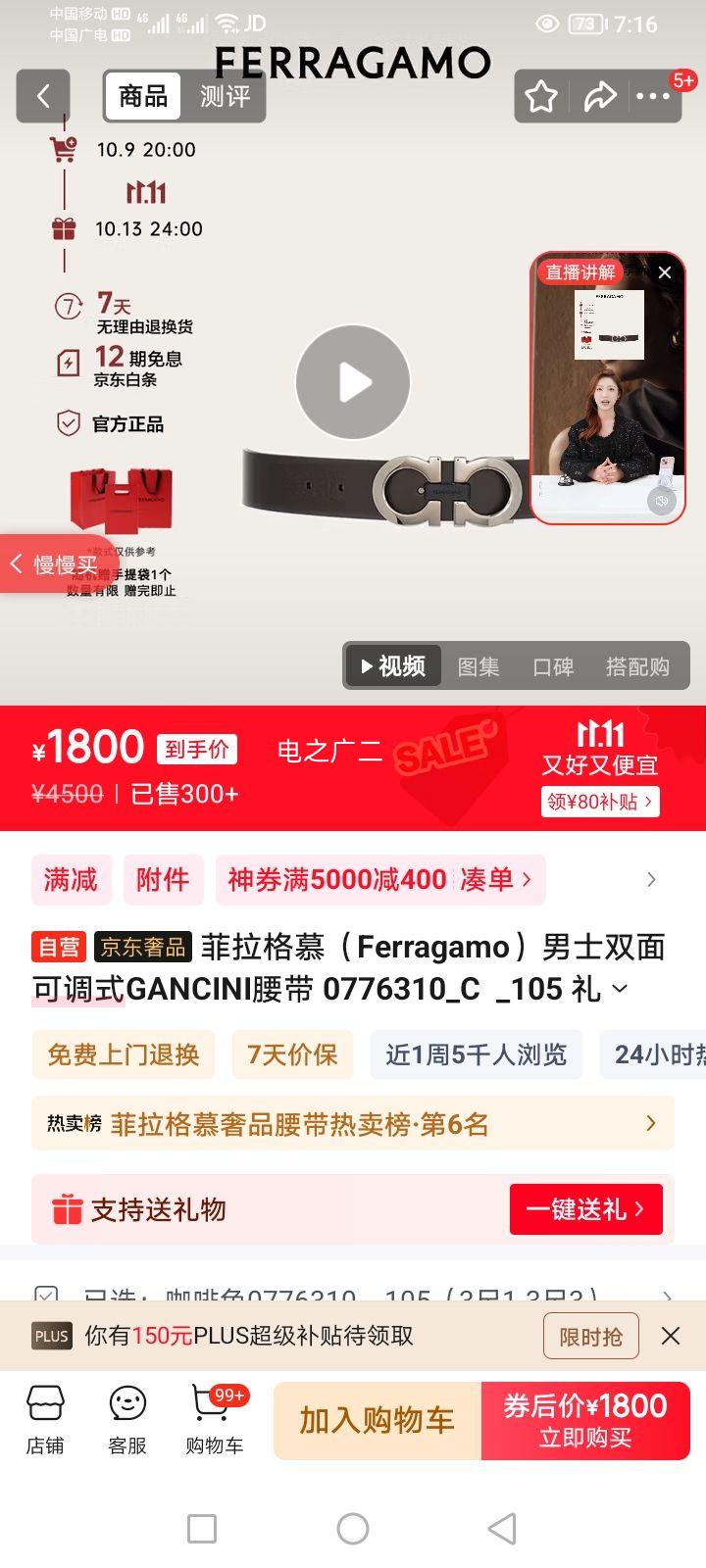Toggle the favorite star for this product
The height and width of the screenshot is (1568, 706).
(x=541, y=96)
